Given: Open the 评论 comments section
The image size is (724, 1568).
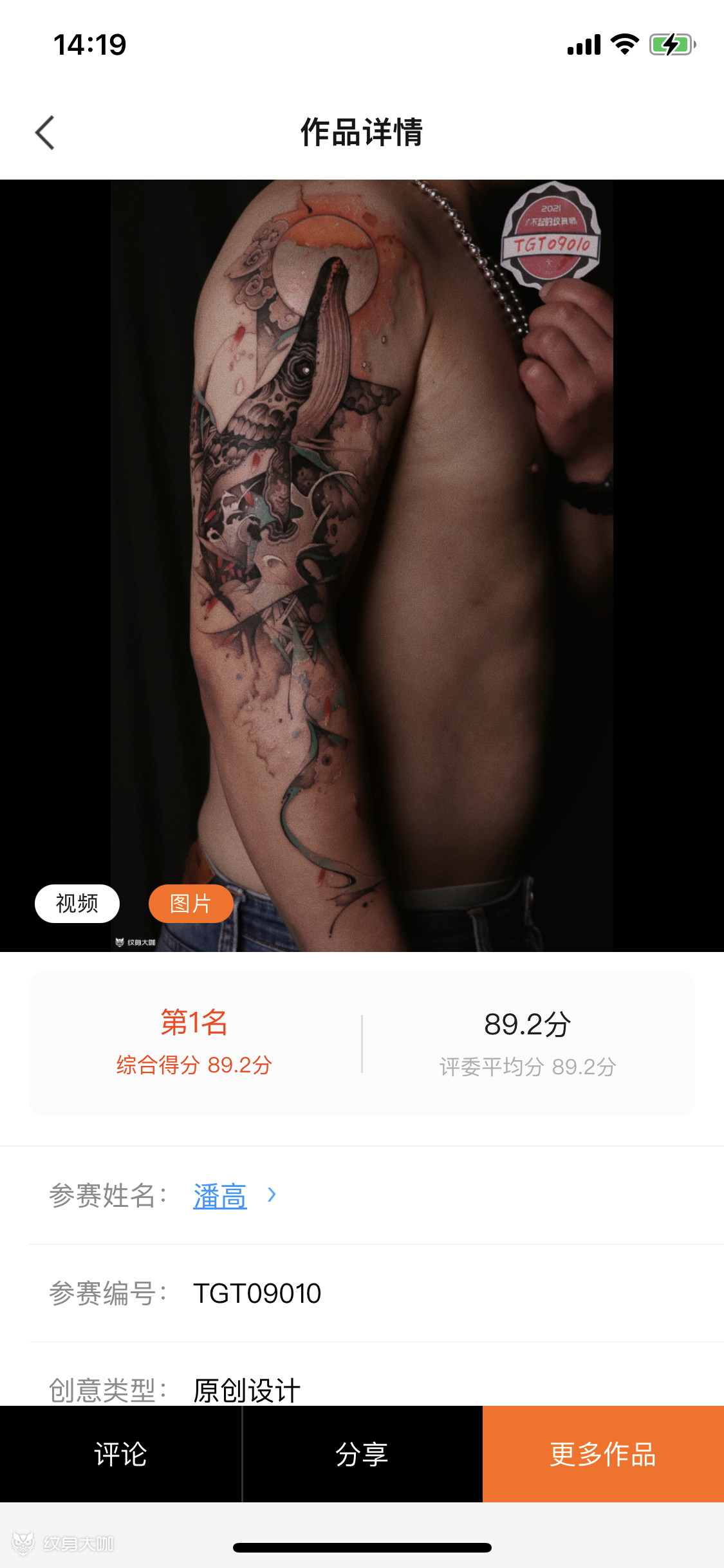Looking at the screenshot, I should coord(120,1454).
